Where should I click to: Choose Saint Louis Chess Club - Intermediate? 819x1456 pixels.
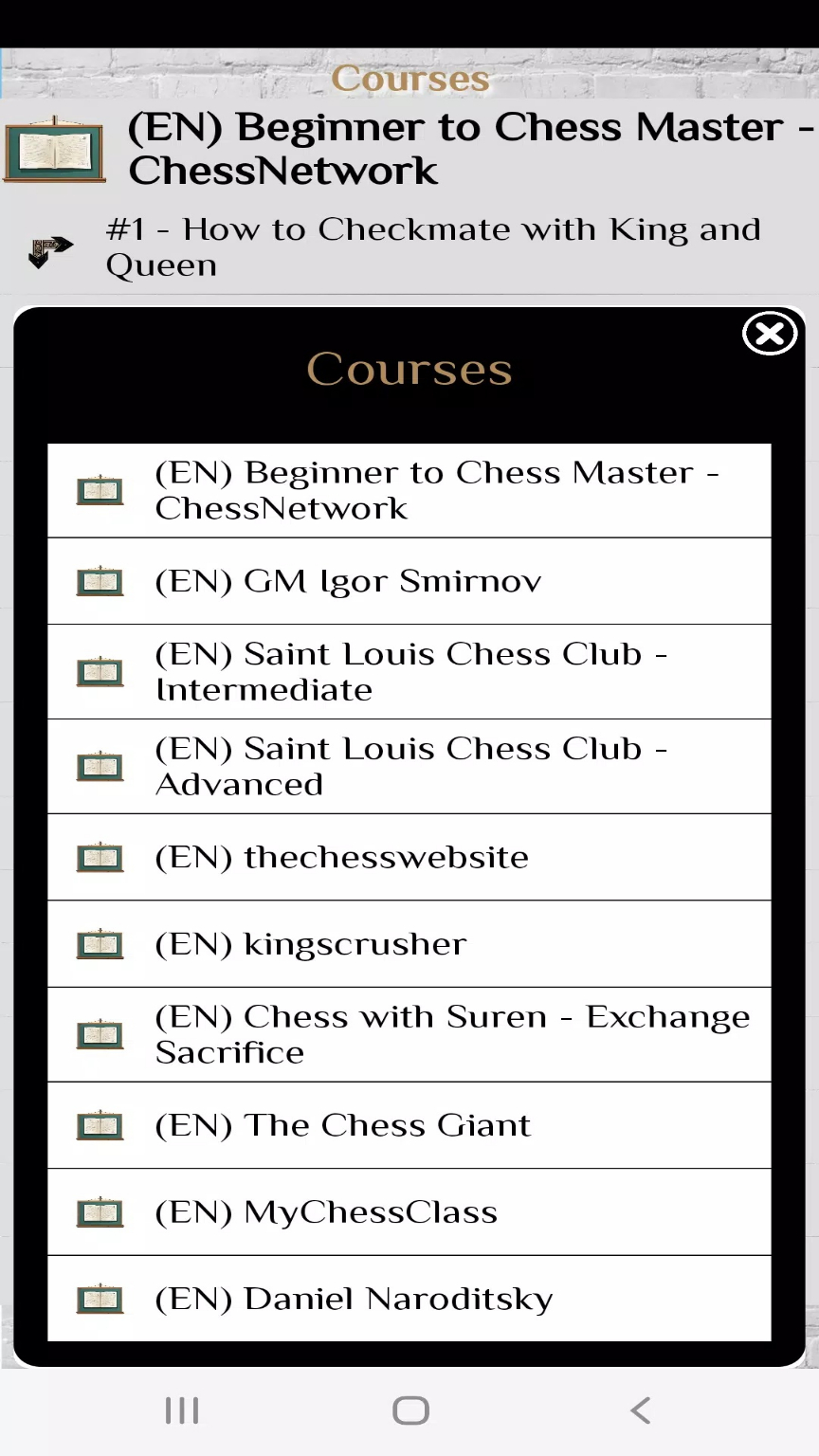(x=409, y=672)
